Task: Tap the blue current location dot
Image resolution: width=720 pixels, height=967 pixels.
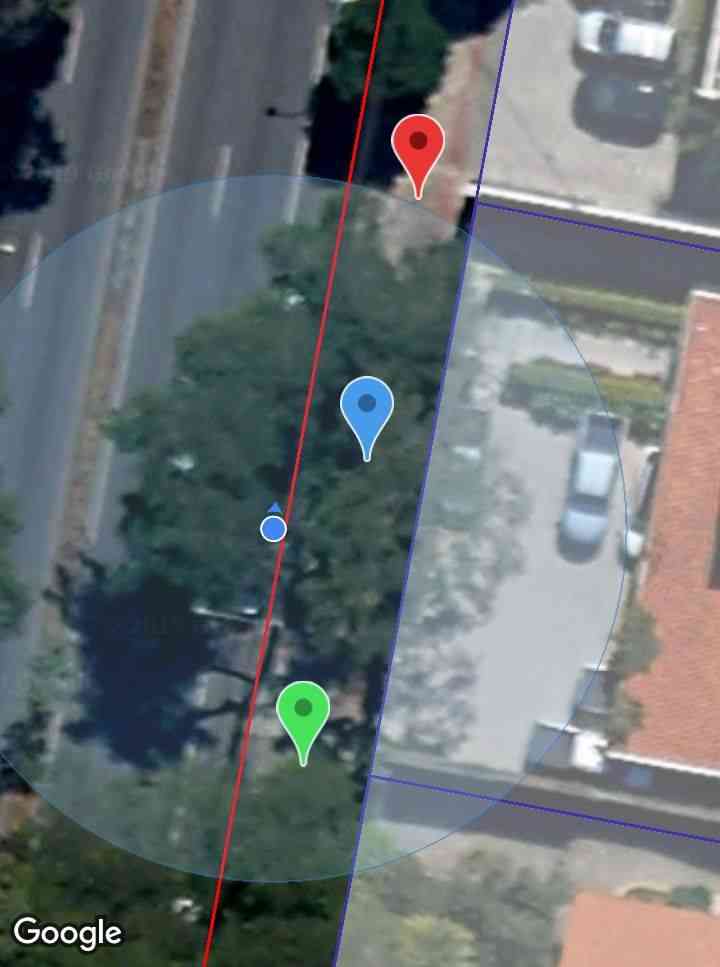Action: click(x=274, y=528)
